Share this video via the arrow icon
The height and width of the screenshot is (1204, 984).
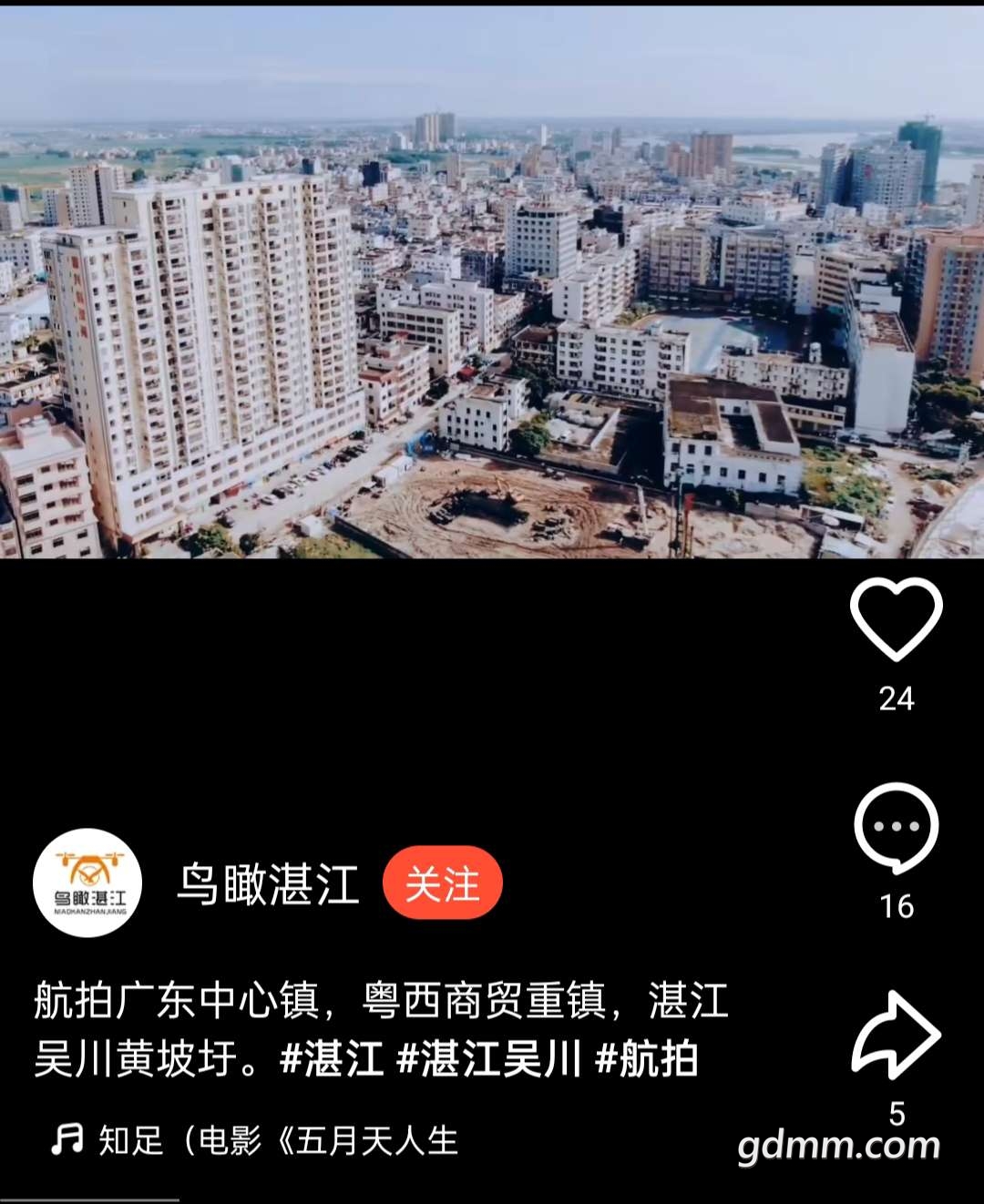(896, 1035)
